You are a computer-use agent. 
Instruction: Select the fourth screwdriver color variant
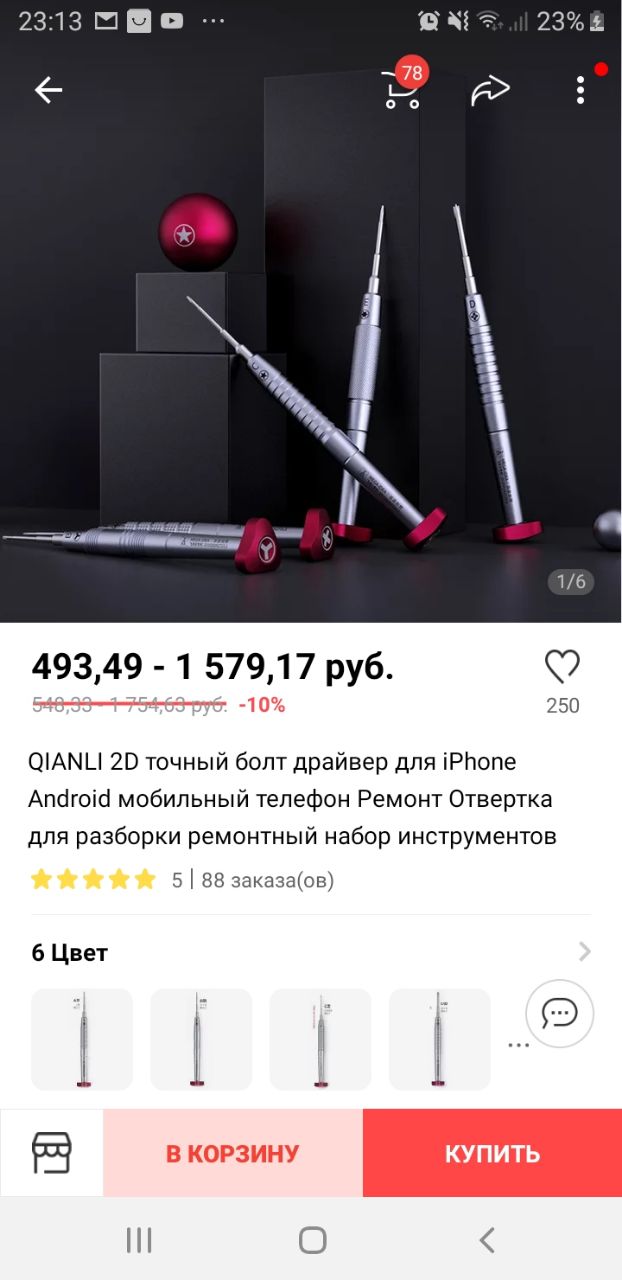click(x=439, y=1039)
